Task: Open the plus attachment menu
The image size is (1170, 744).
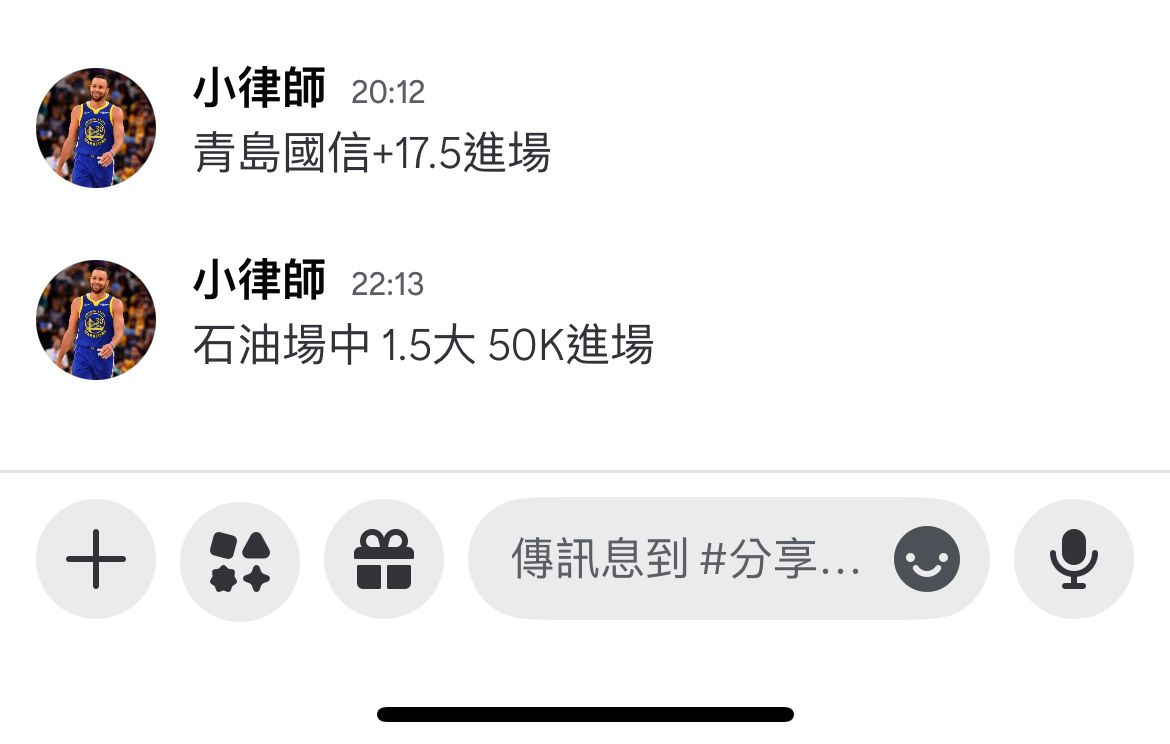Action: click(96, 559)
